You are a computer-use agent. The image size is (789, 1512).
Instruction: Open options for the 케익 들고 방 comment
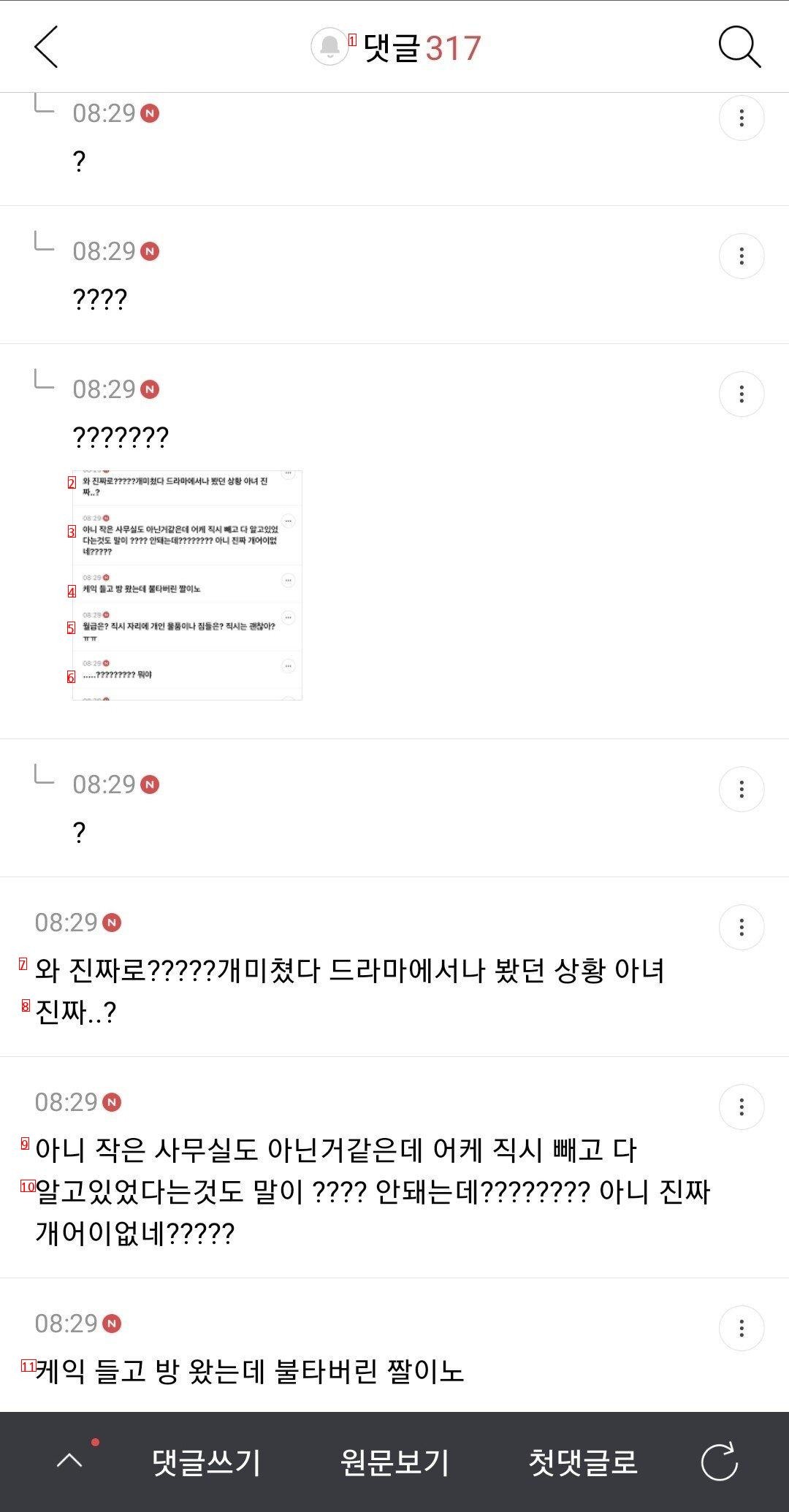coord(742,1328)
